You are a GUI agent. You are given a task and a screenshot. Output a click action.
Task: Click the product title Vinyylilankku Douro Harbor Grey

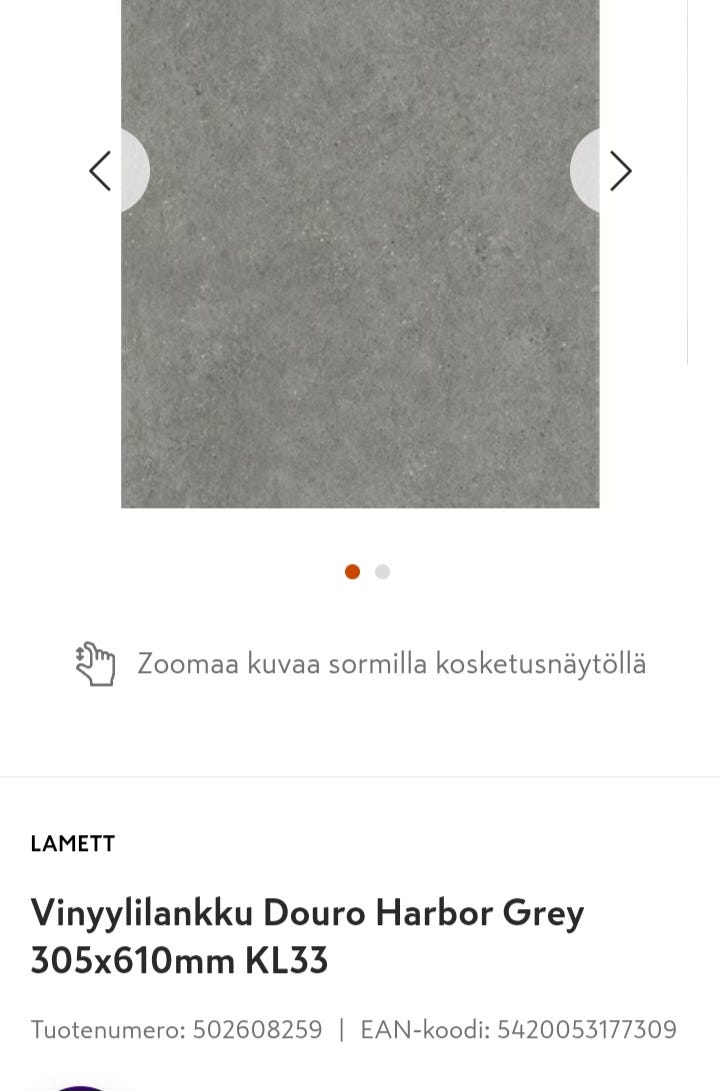[306, 912]
